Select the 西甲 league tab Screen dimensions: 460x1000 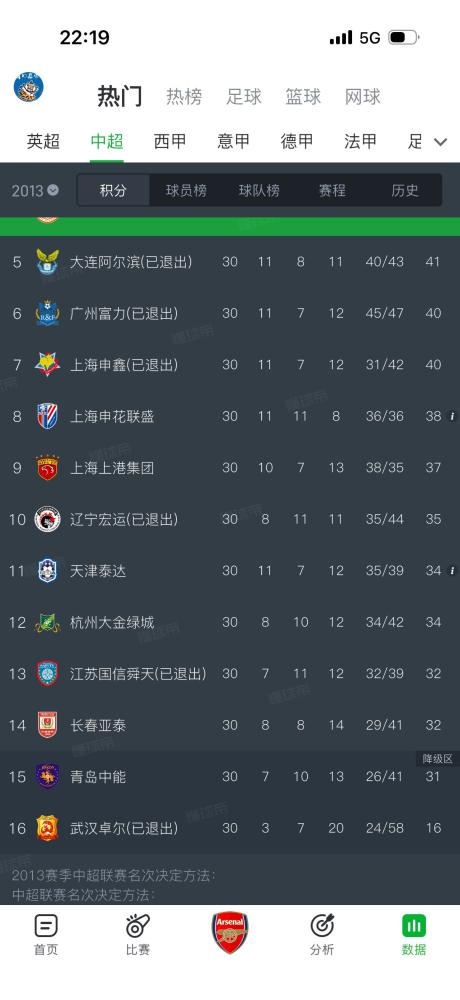pyautogui.click(x=170, y=141)
